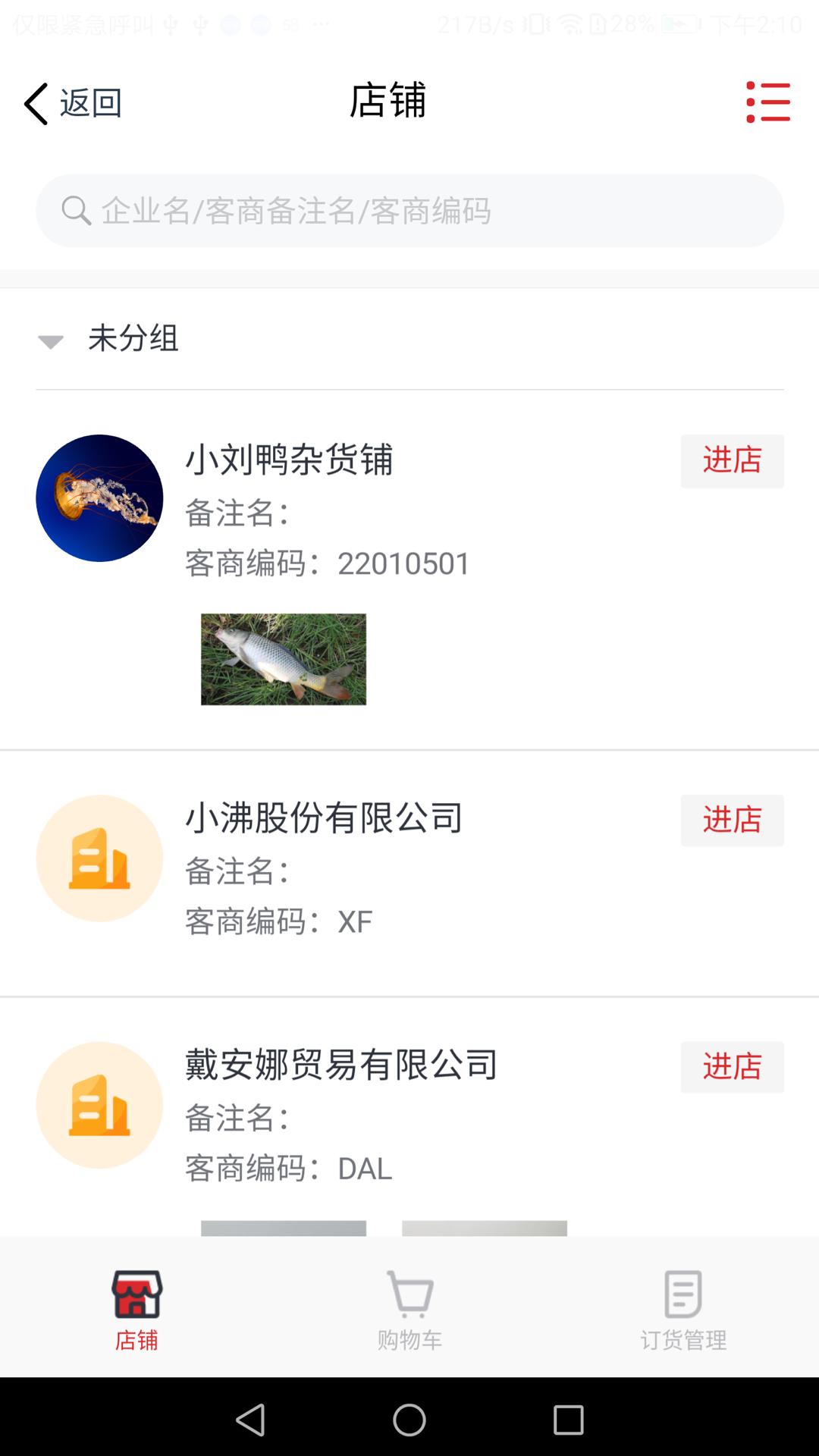819x1456 pixels.
Task: Tap the search input field
Action: pos(409,211)
